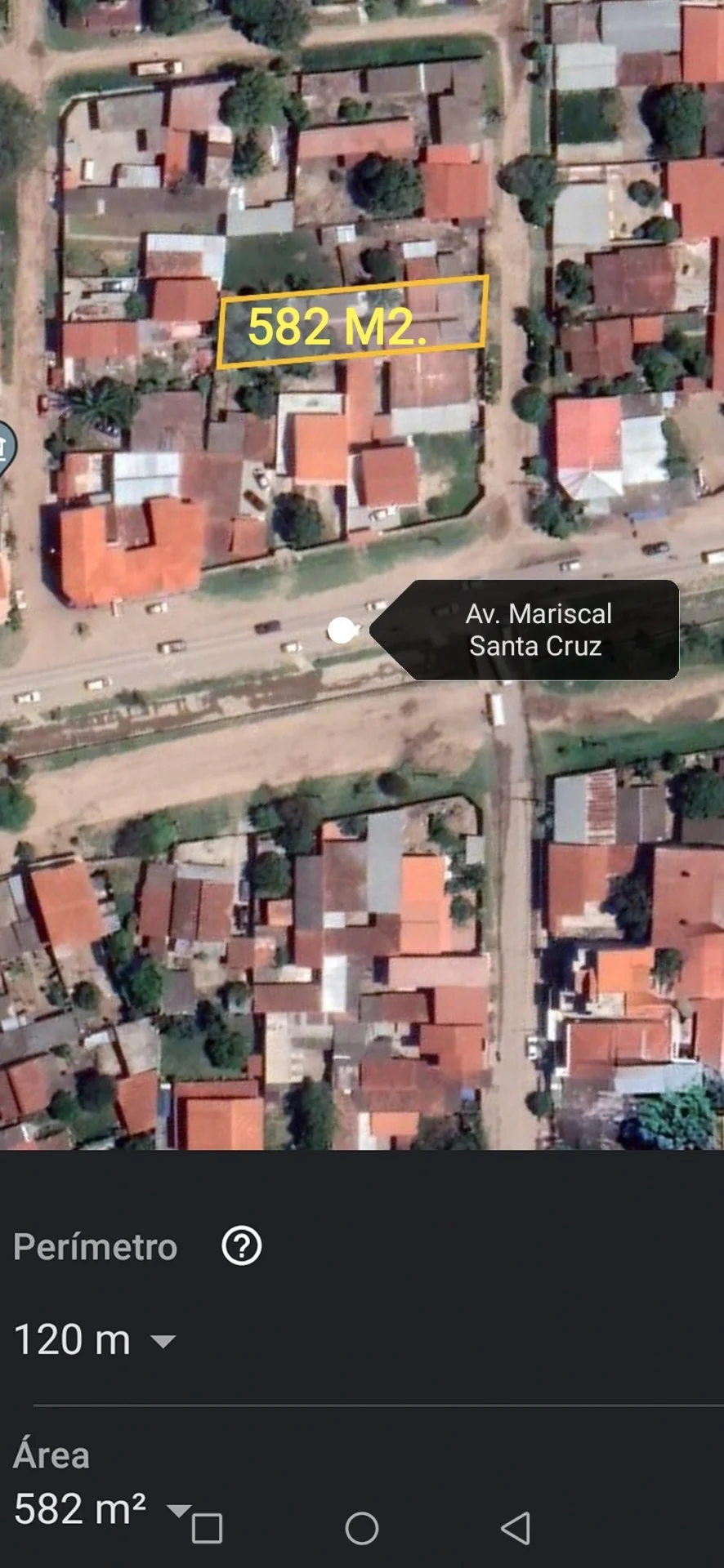Expand the 120 m perimeter unit dropdown
Screen dimensions: 724x1568
[x=163, y=1342]
